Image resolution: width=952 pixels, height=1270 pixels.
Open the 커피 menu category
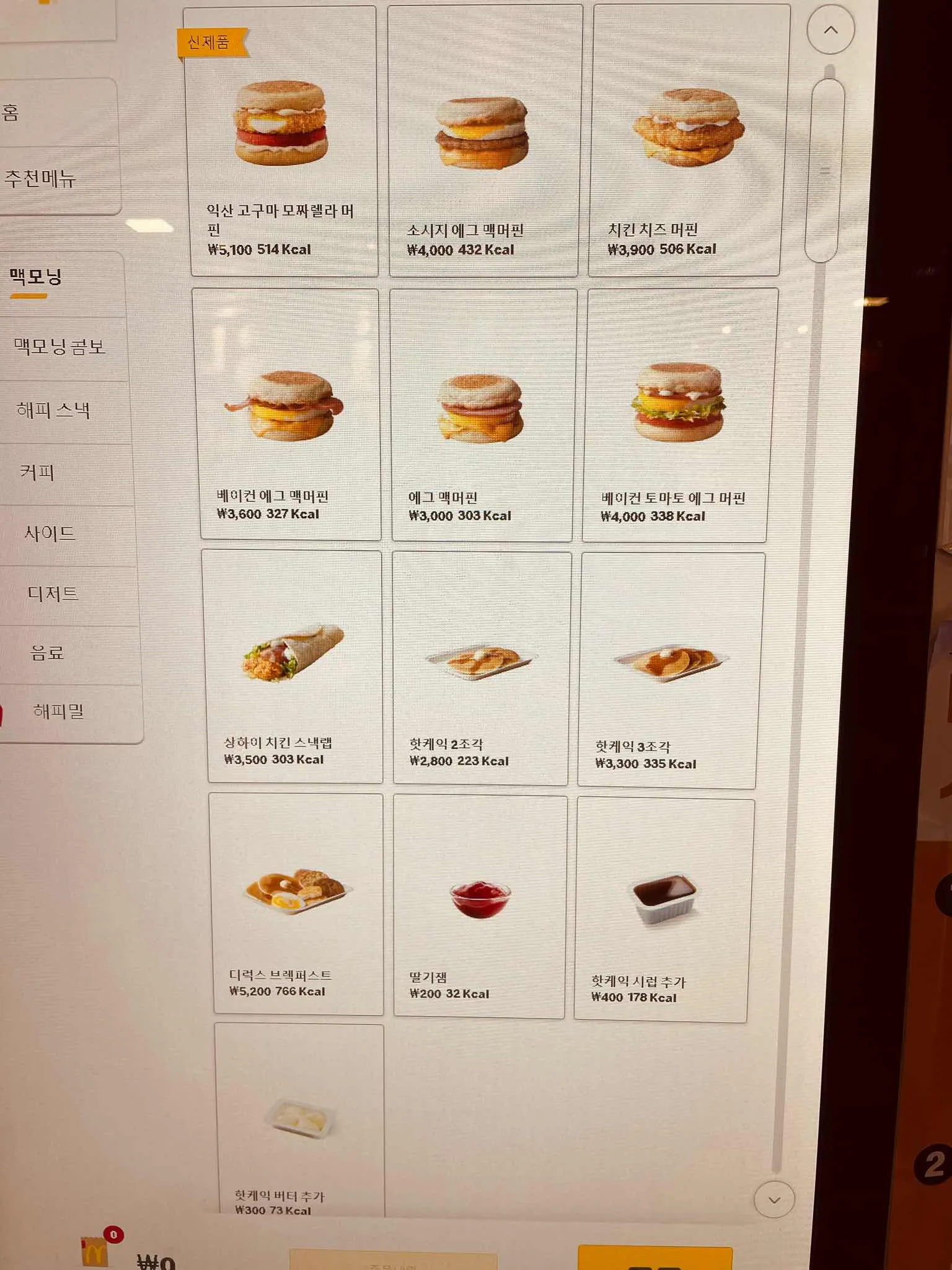click(37, 474)
